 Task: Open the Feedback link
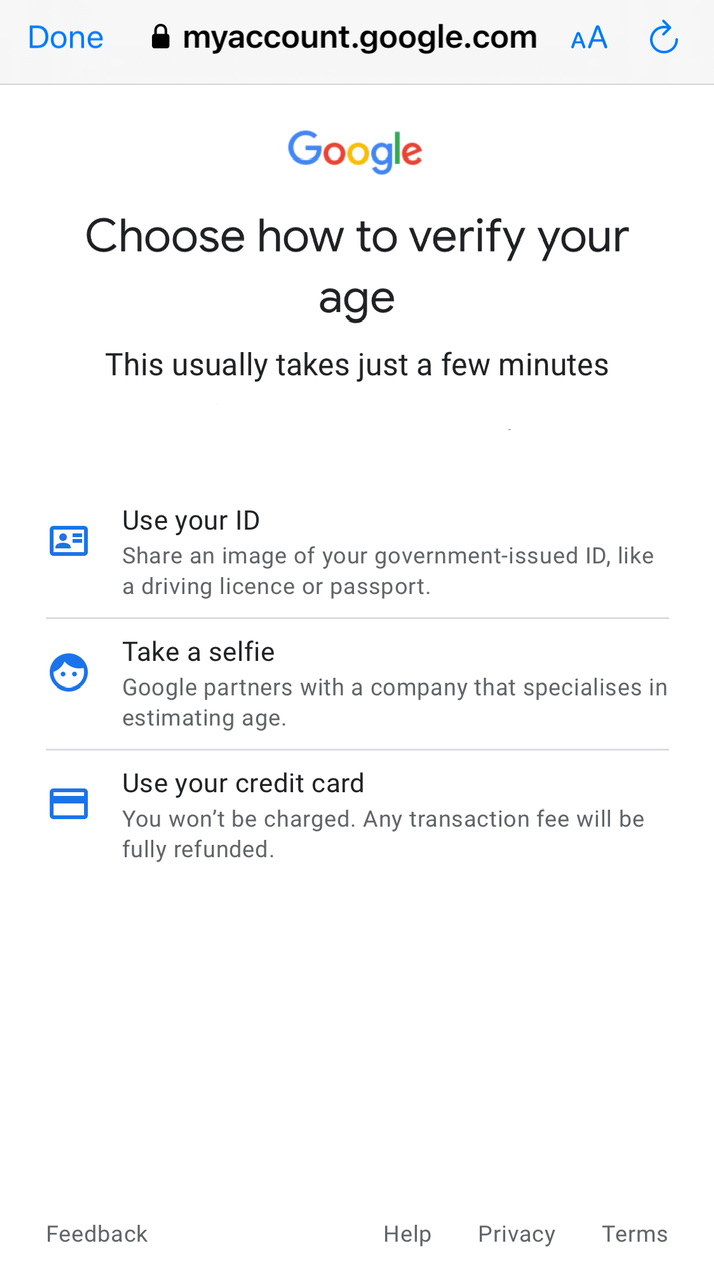[97, 1234]
